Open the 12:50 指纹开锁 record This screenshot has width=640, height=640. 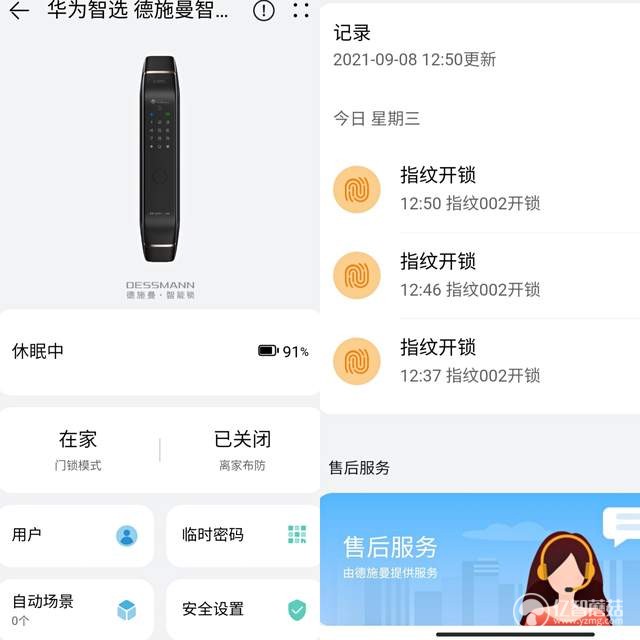click(478, 189)
